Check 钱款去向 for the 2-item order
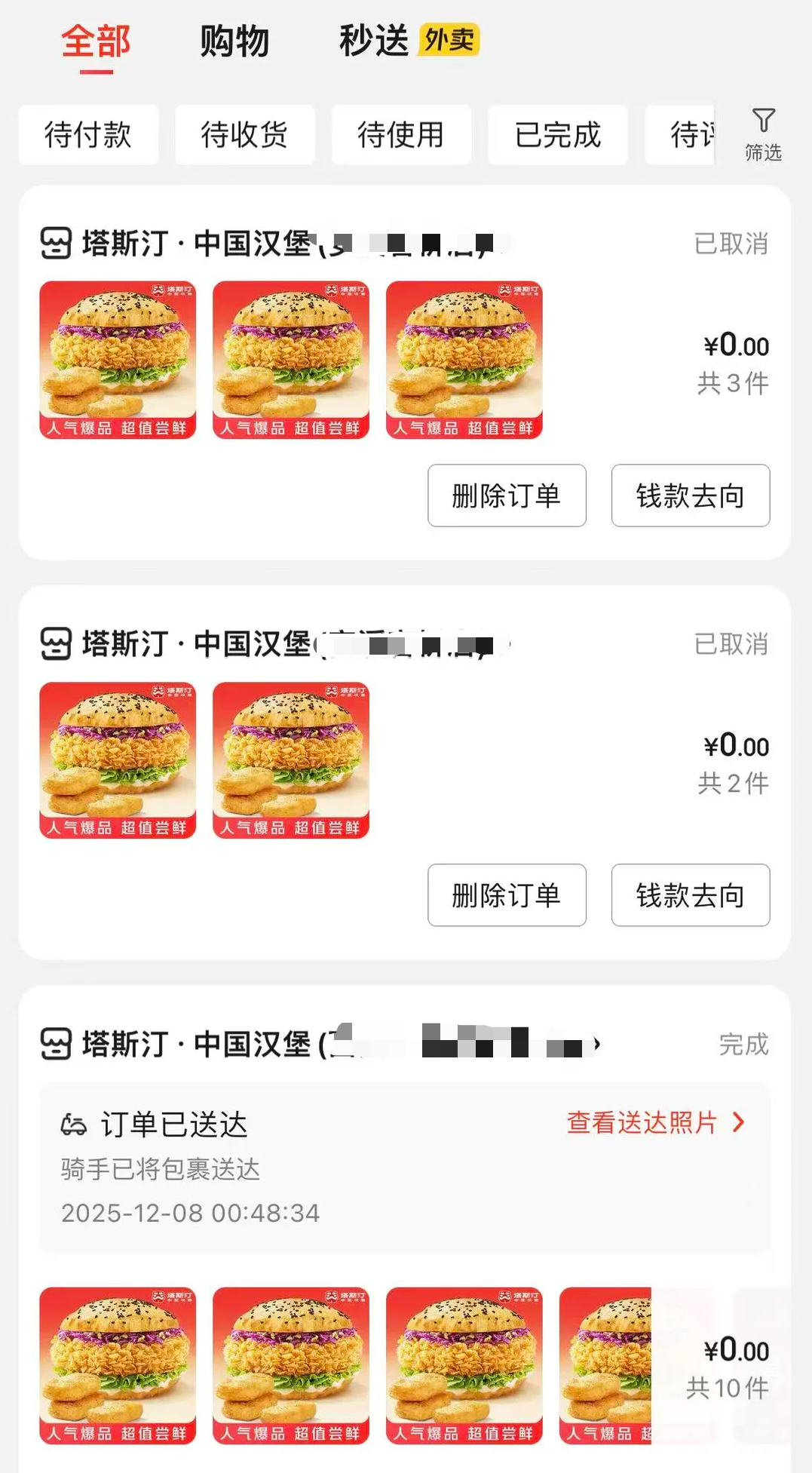This screenshot has height=1473, width=812. (690, 895)
